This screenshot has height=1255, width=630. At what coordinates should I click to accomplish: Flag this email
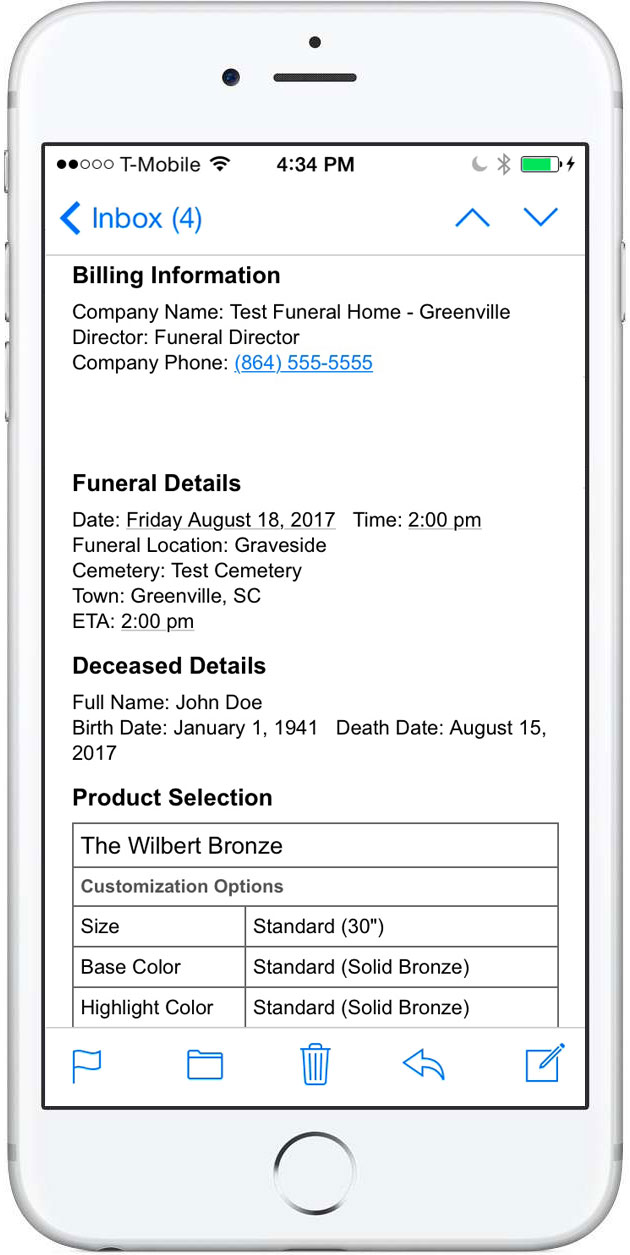click(x=87, y=1065)
